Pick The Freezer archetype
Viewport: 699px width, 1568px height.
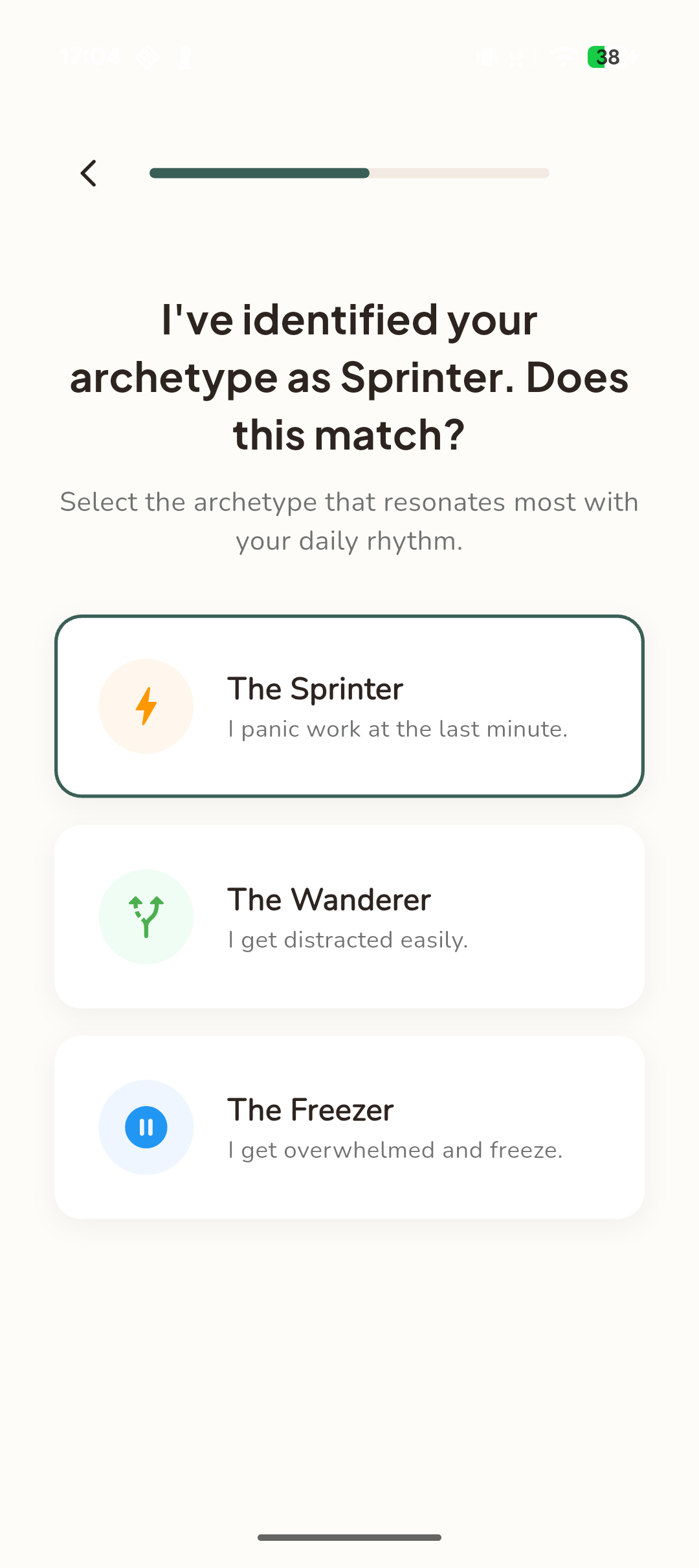[x=349, y=1127]
